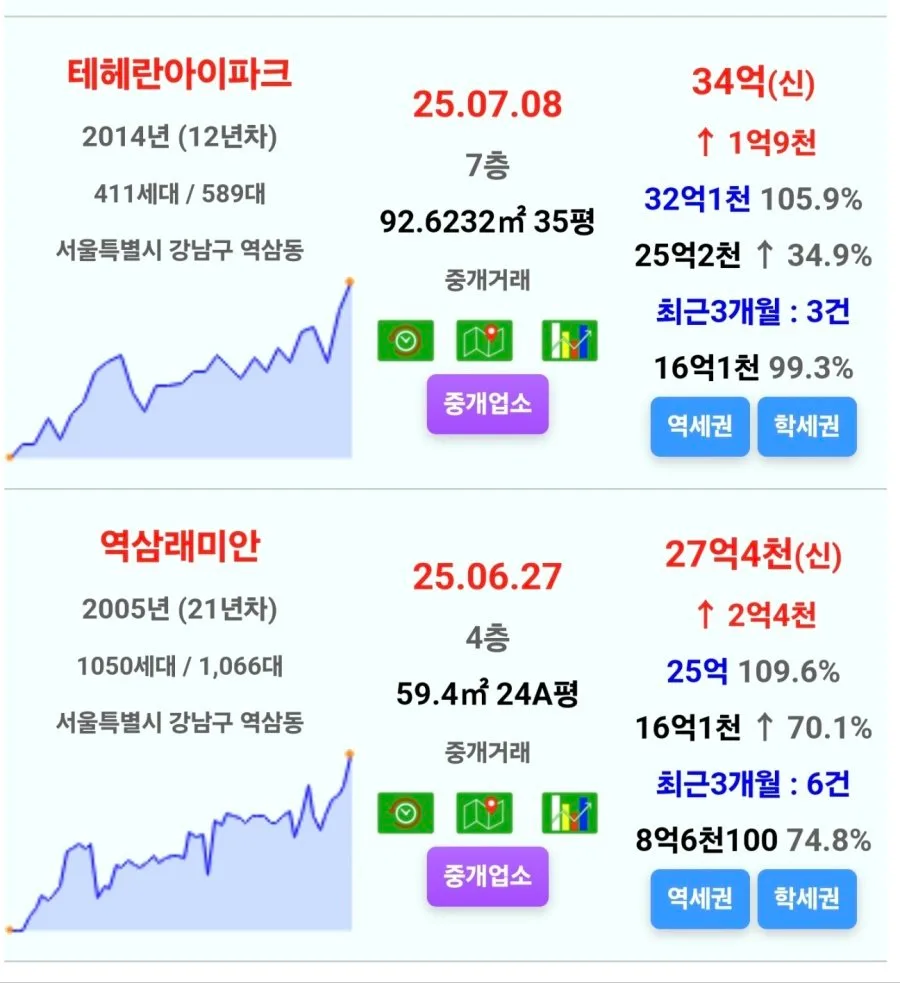Select 학세권 for 테헤란아이파크

coord(807,426)
